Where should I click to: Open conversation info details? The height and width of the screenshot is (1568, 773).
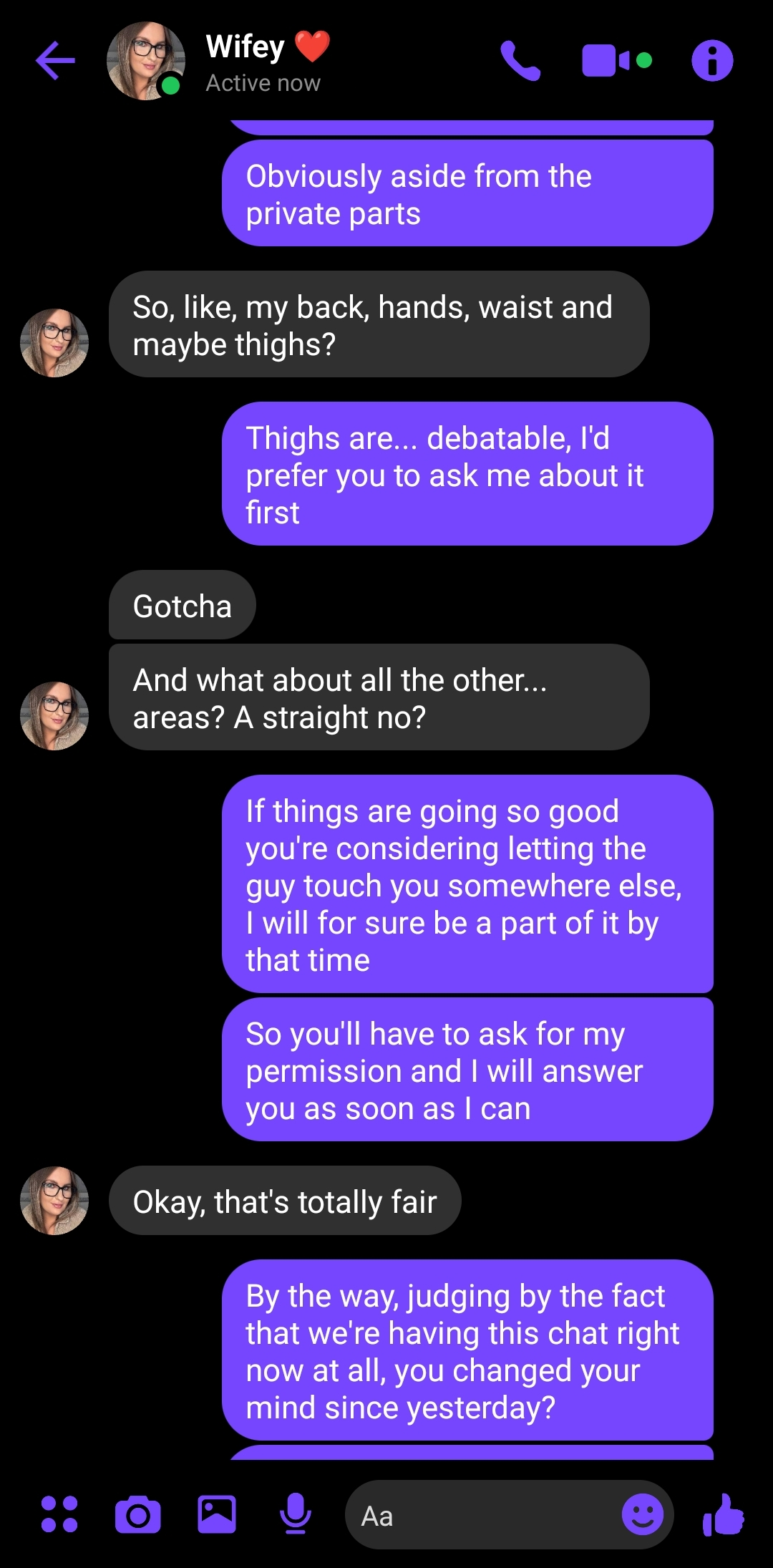tap(712, 61)
